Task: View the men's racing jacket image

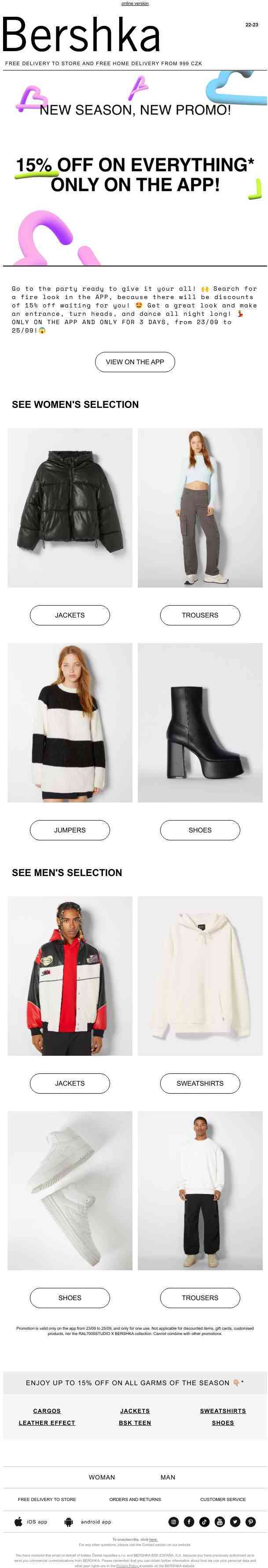Action: pyautogui.click(x=69, y=975)
